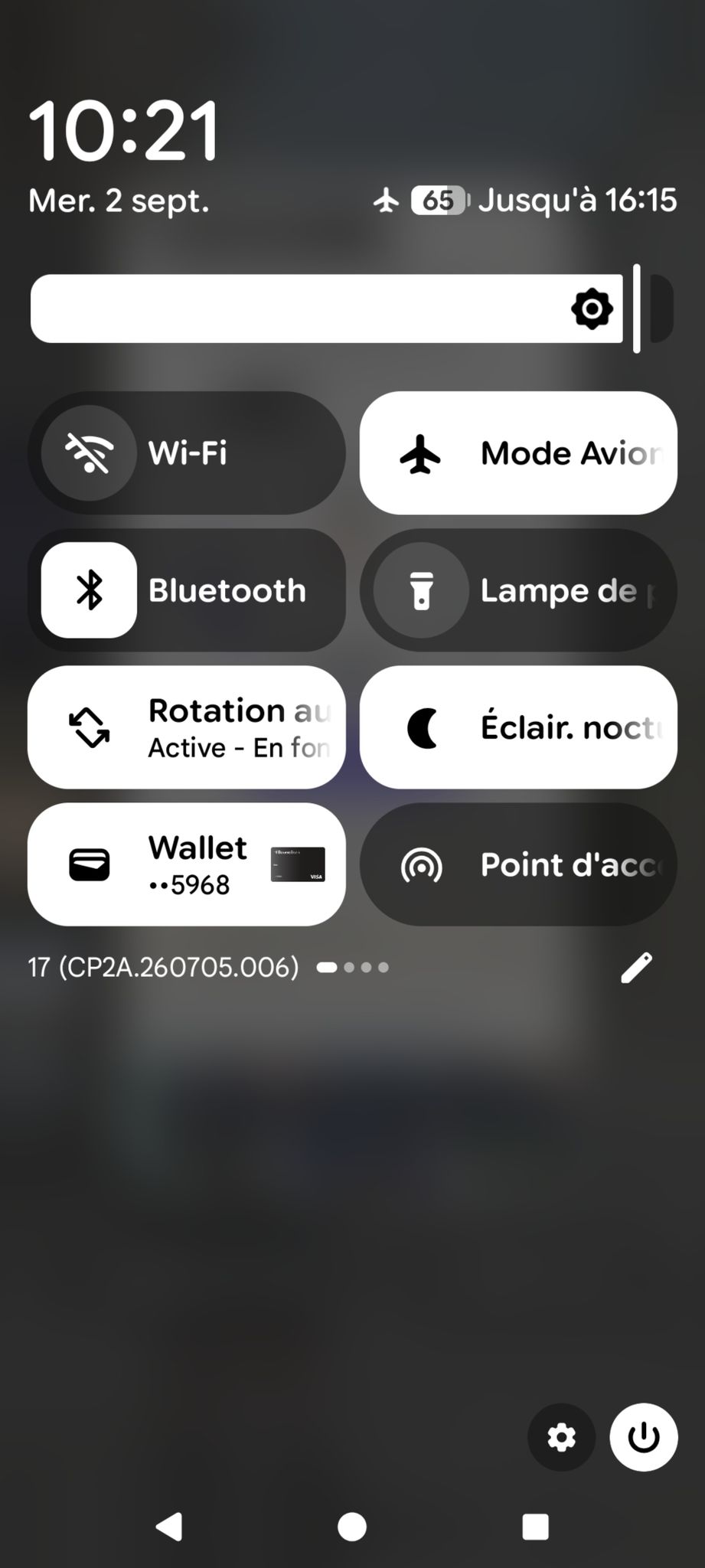This screenshot has width=705, height=1568.
Task: Turn off Mode Avion
Action: [x=518, y=452]
